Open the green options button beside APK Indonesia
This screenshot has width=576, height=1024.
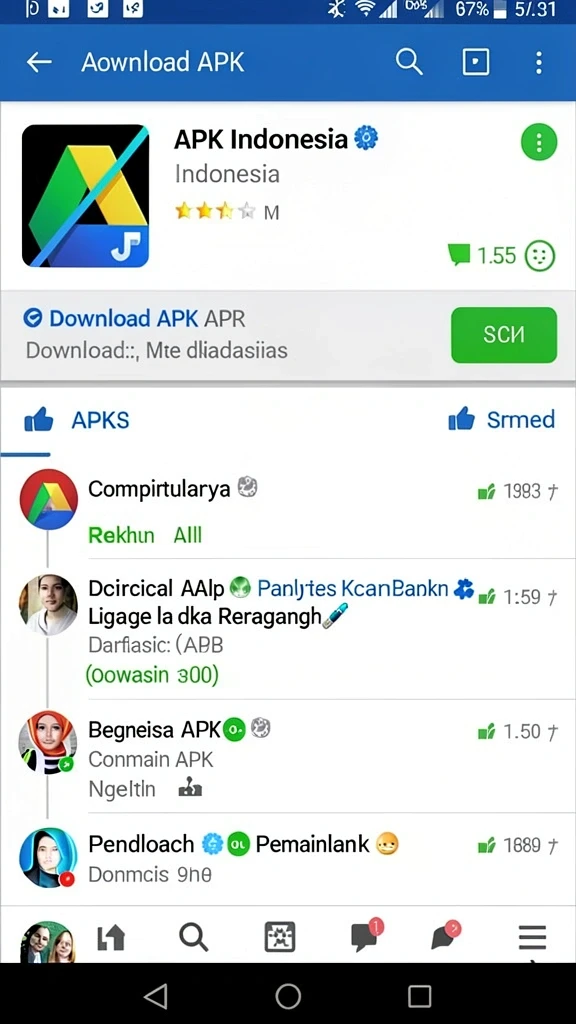tap(539, 142)
